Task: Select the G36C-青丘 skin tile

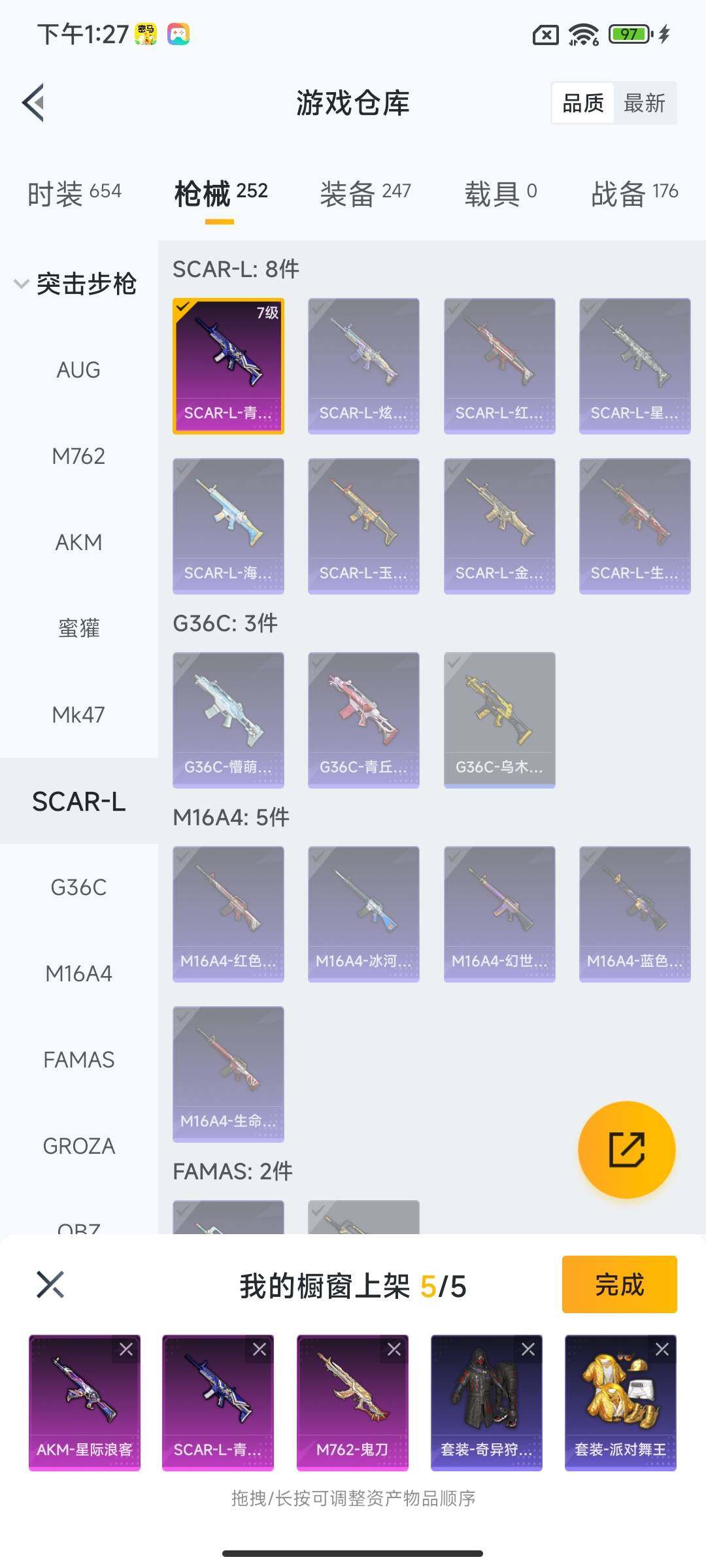Action: (363, 720)
